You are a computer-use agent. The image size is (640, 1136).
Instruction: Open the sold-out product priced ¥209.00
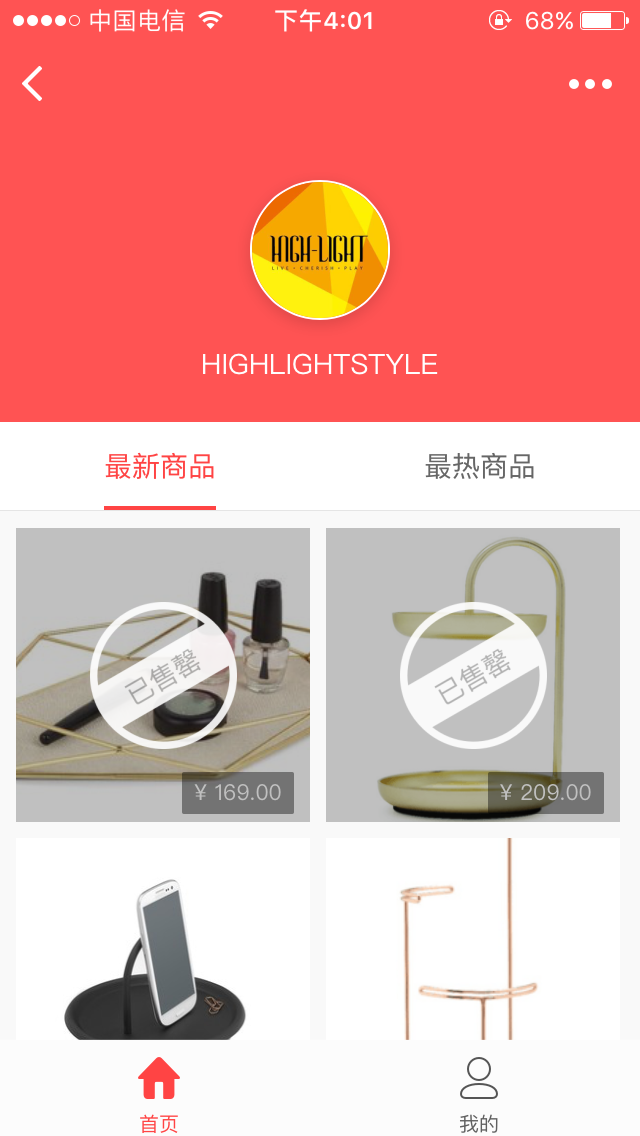(473, 675)
